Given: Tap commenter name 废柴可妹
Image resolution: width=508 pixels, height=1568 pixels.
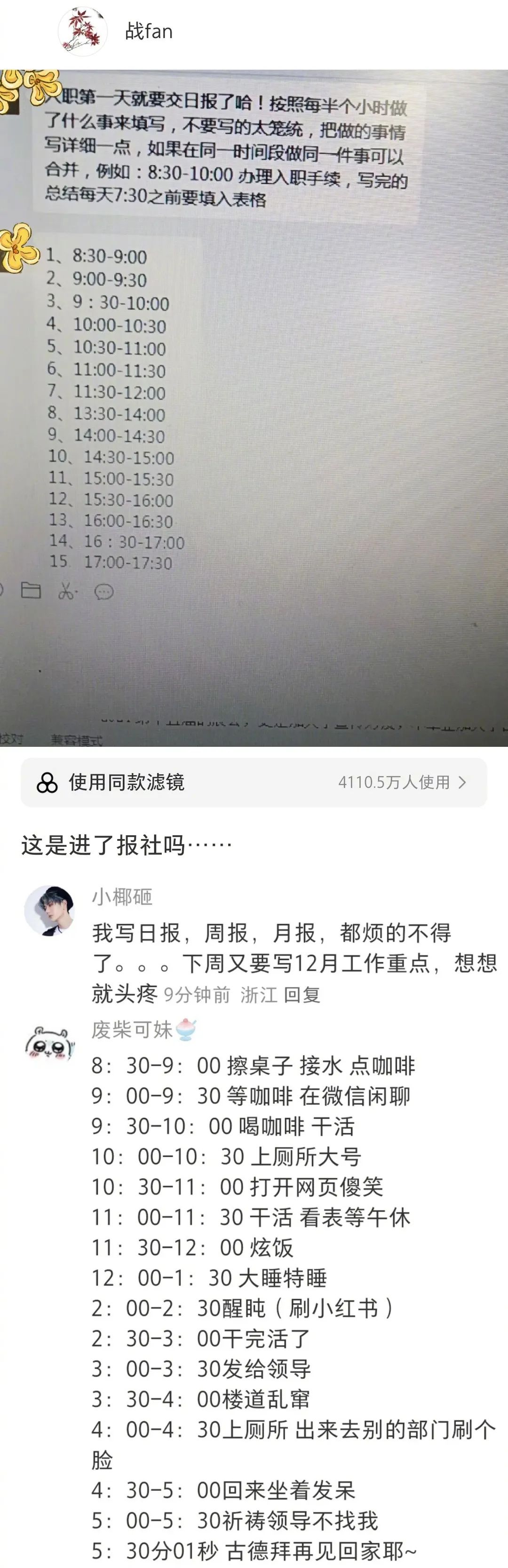Looking at the screenshot, I should click(133, 1029).
